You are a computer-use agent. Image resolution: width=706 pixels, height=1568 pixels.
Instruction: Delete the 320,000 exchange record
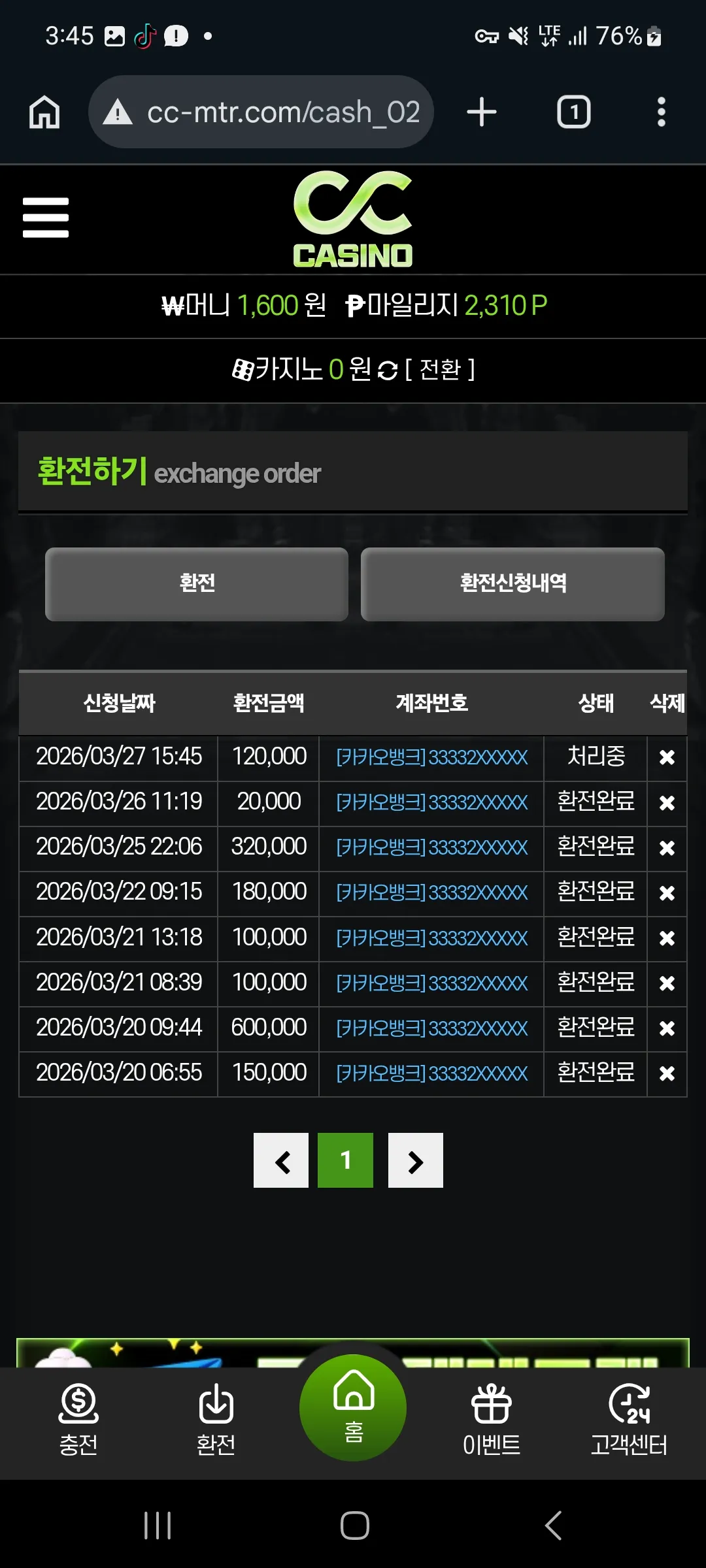(667, 848)
